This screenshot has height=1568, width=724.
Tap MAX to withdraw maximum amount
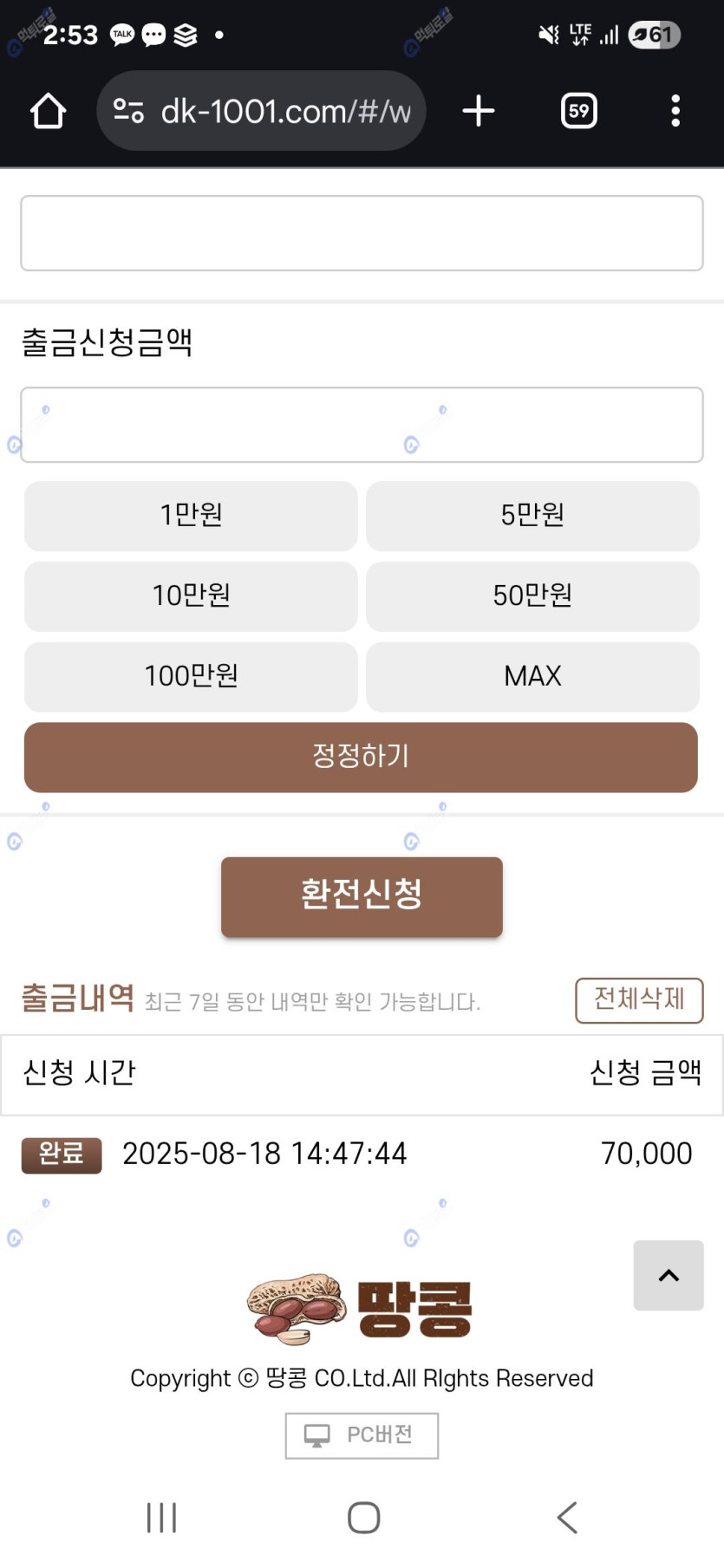tap(532, 677)
